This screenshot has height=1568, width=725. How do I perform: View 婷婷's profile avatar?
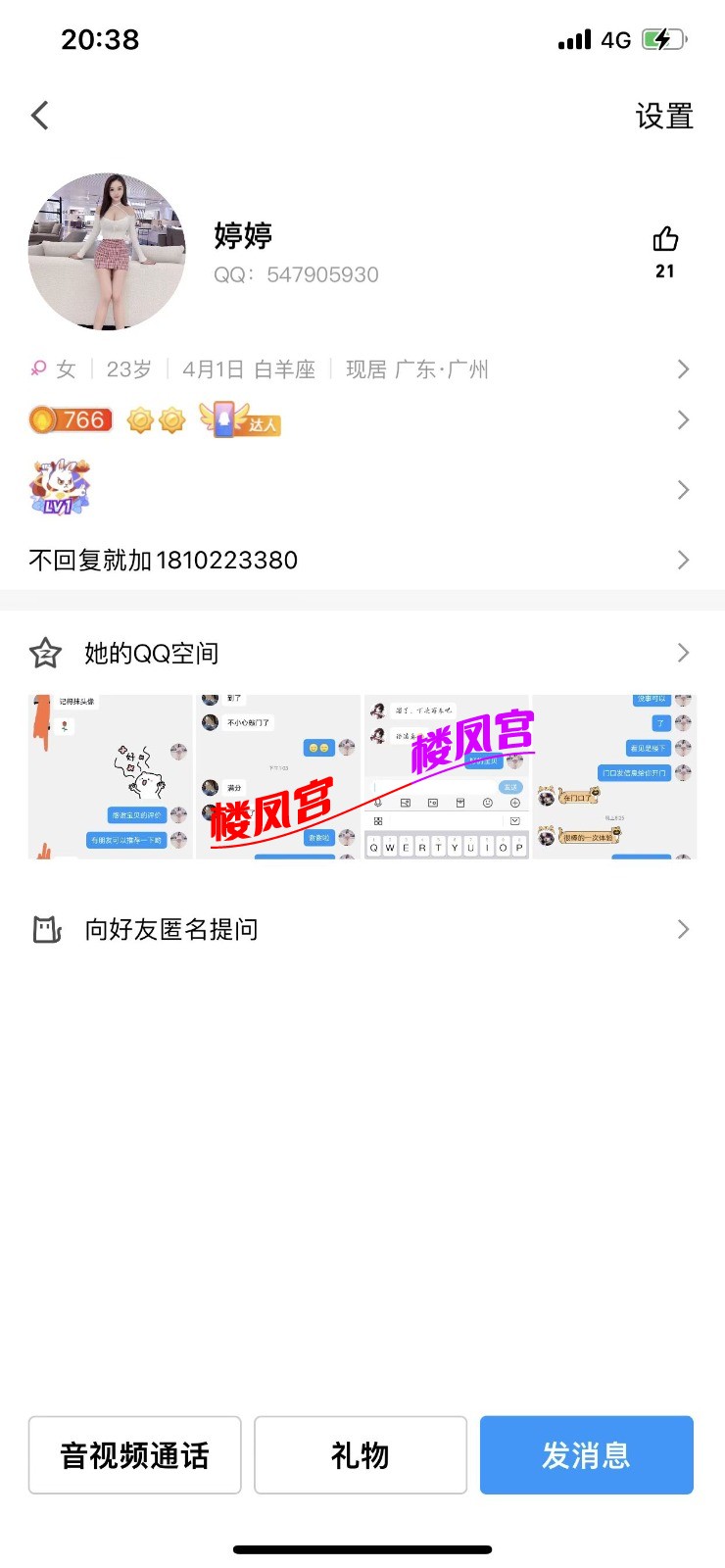pyautogui.click(x=107, y=252)
